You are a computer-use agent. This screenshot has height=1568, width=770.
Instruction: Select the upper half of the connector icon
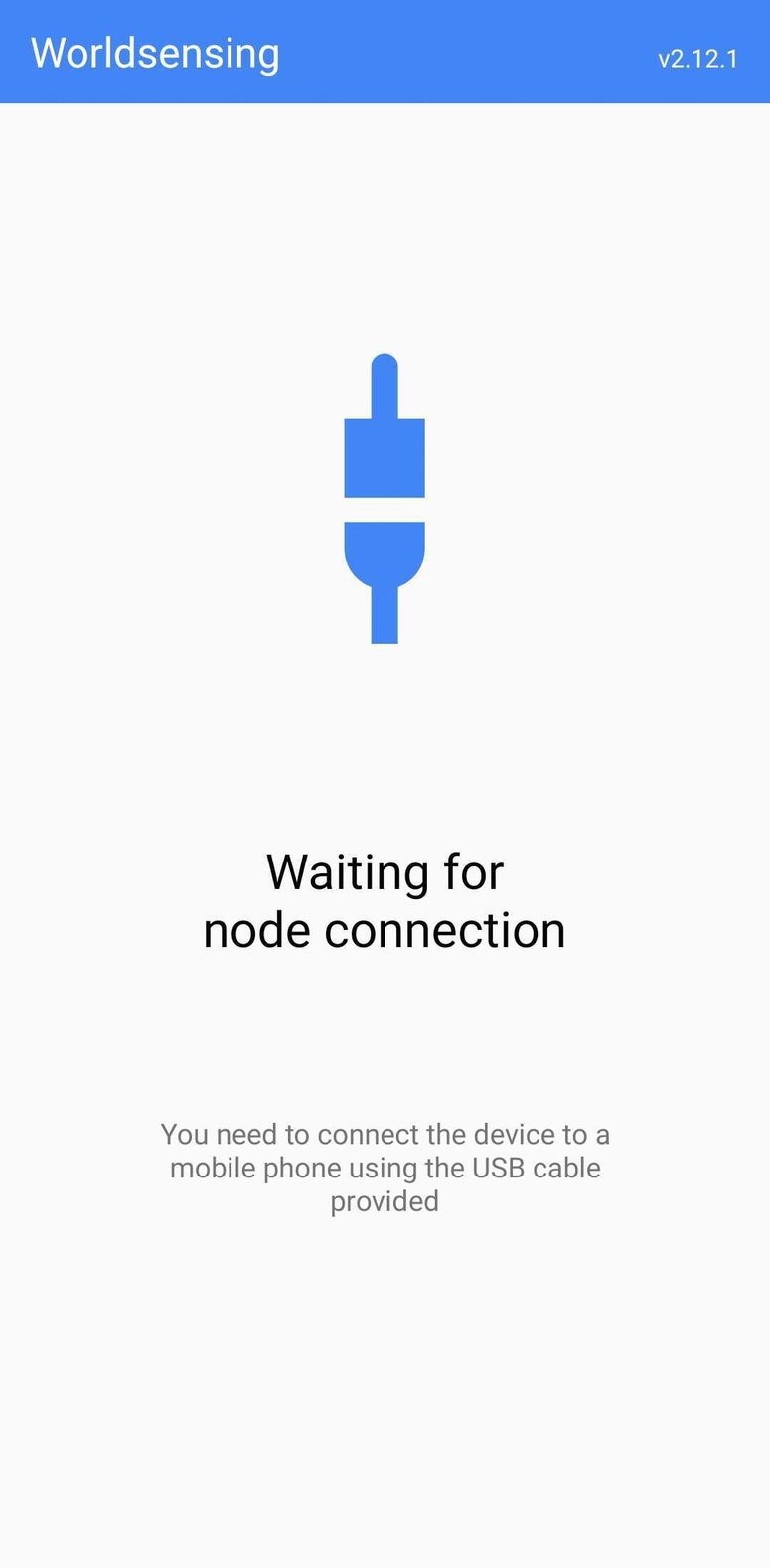coord(385,457)
